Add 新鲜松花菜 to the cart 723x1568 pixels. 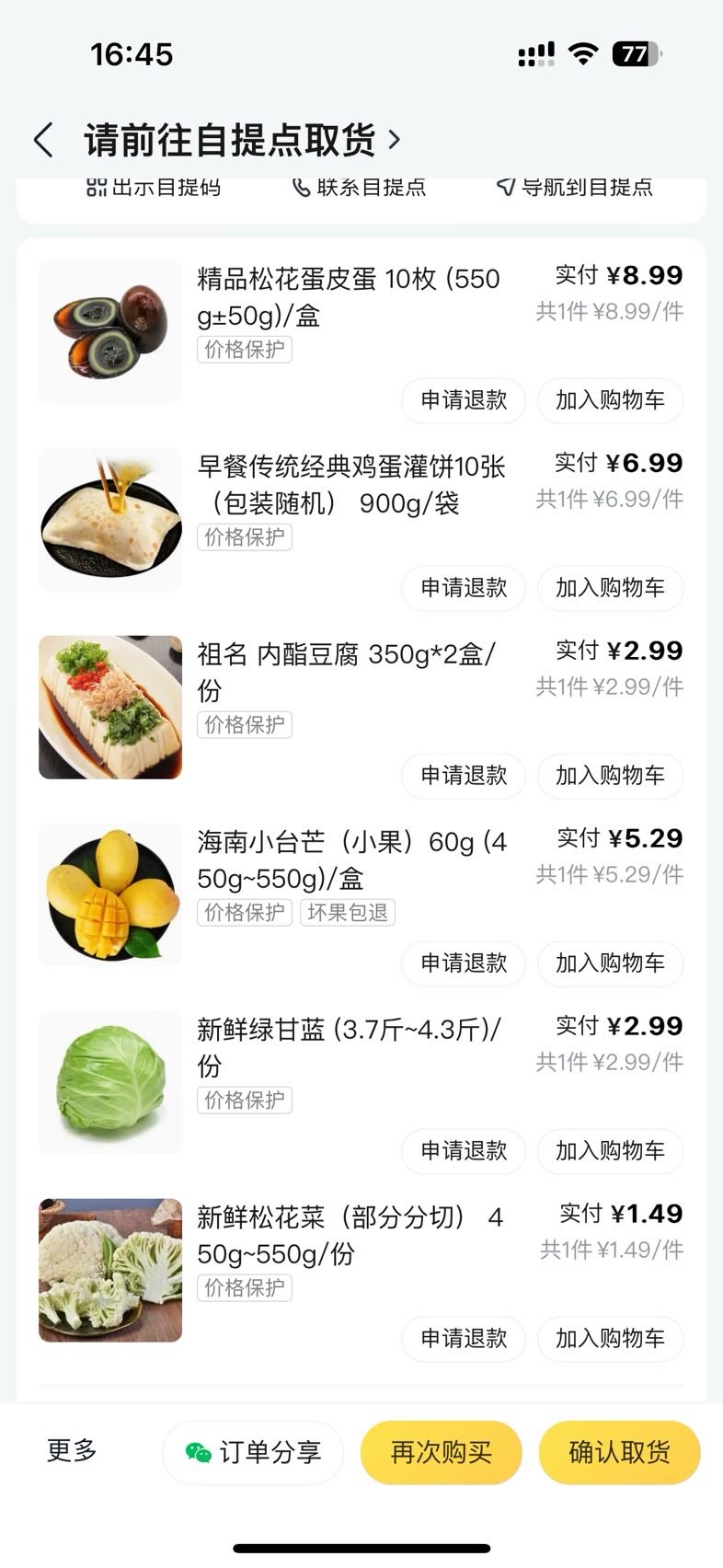[610, 1339]
